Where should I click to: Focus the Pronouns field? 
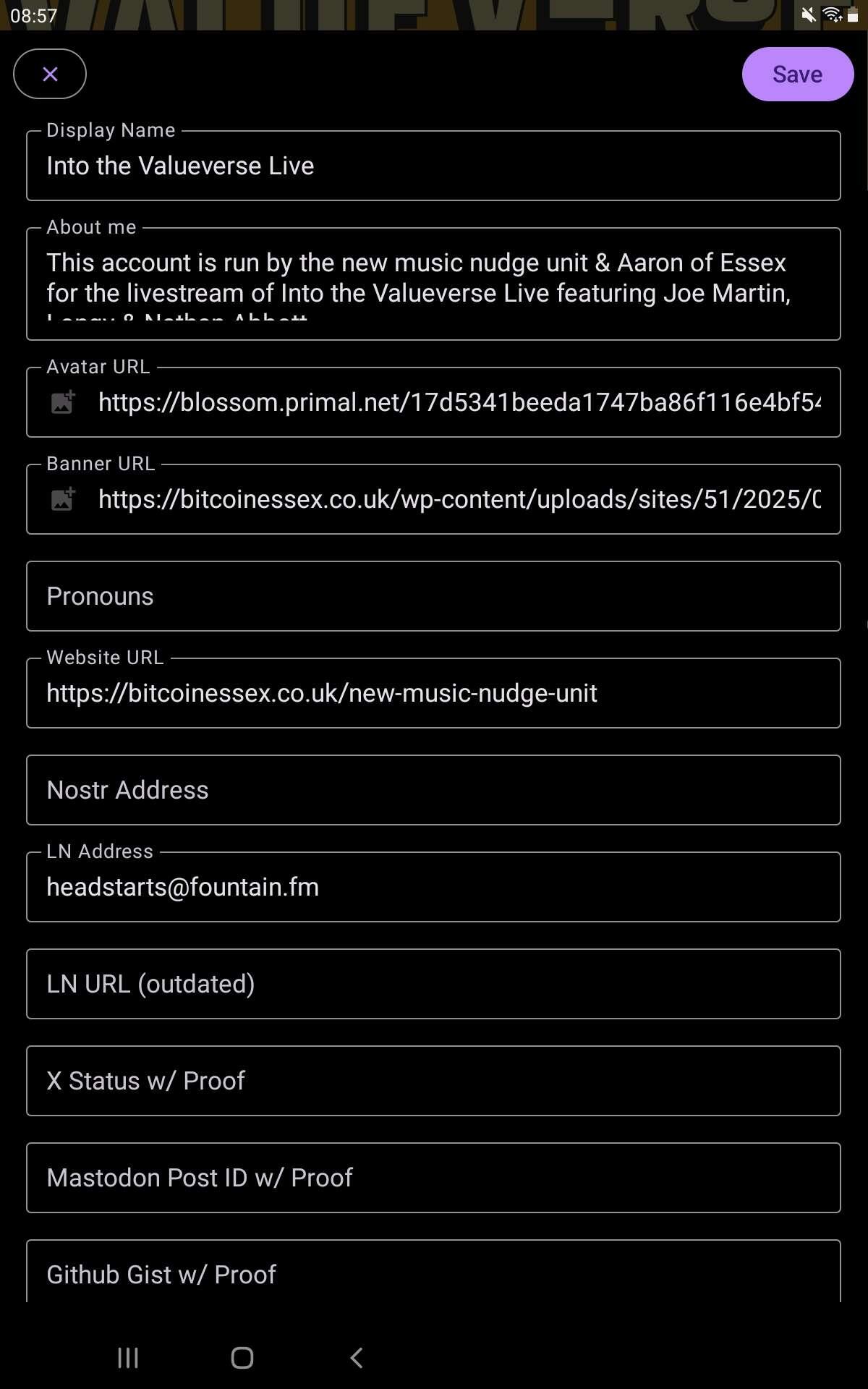[433, 596]
